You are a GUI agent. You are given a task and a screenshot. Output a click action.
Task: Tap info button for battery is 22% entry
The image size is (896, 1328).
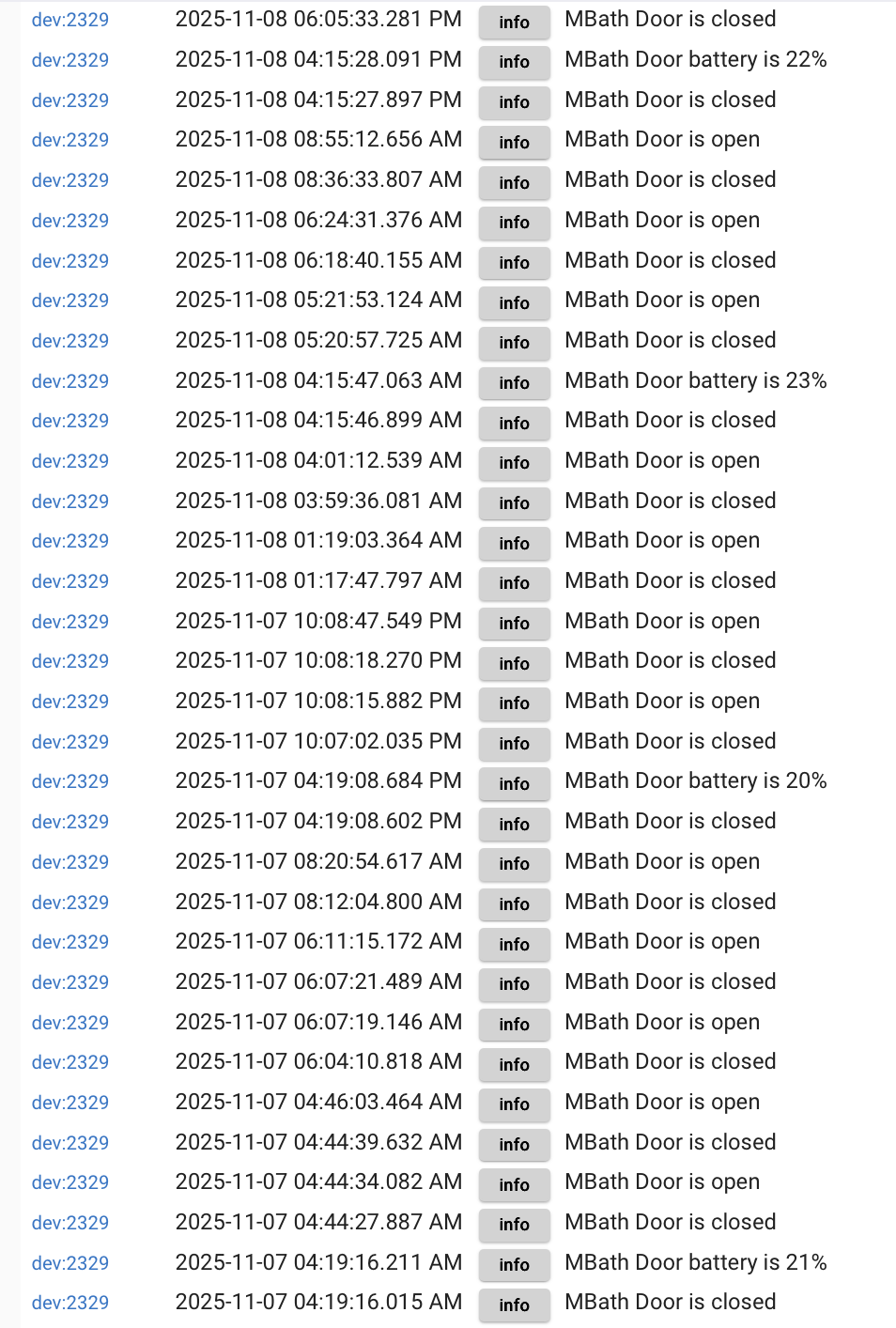click(x=514, y=62)
